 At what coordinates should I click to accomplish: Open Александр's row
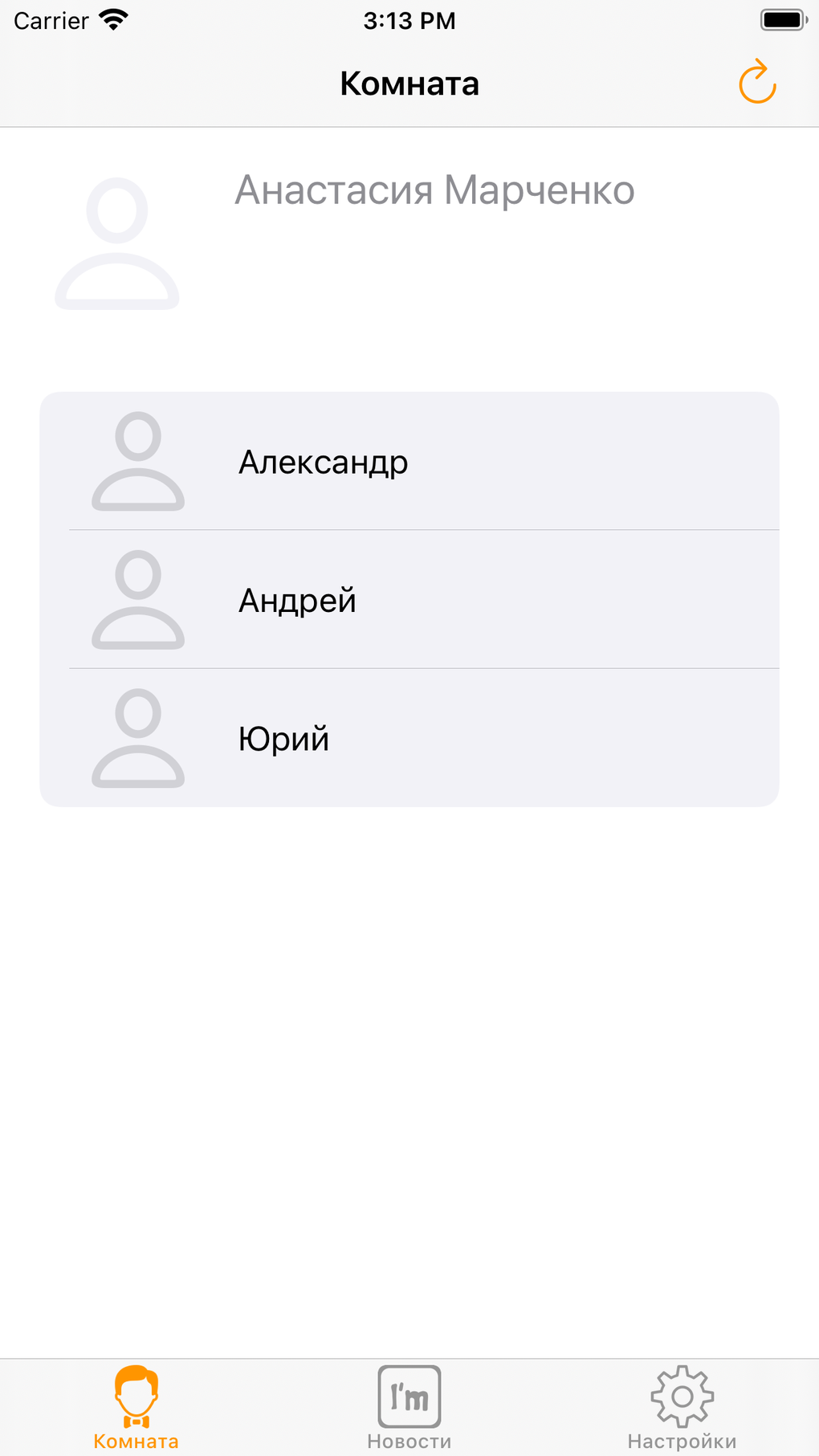coord(409,462)
